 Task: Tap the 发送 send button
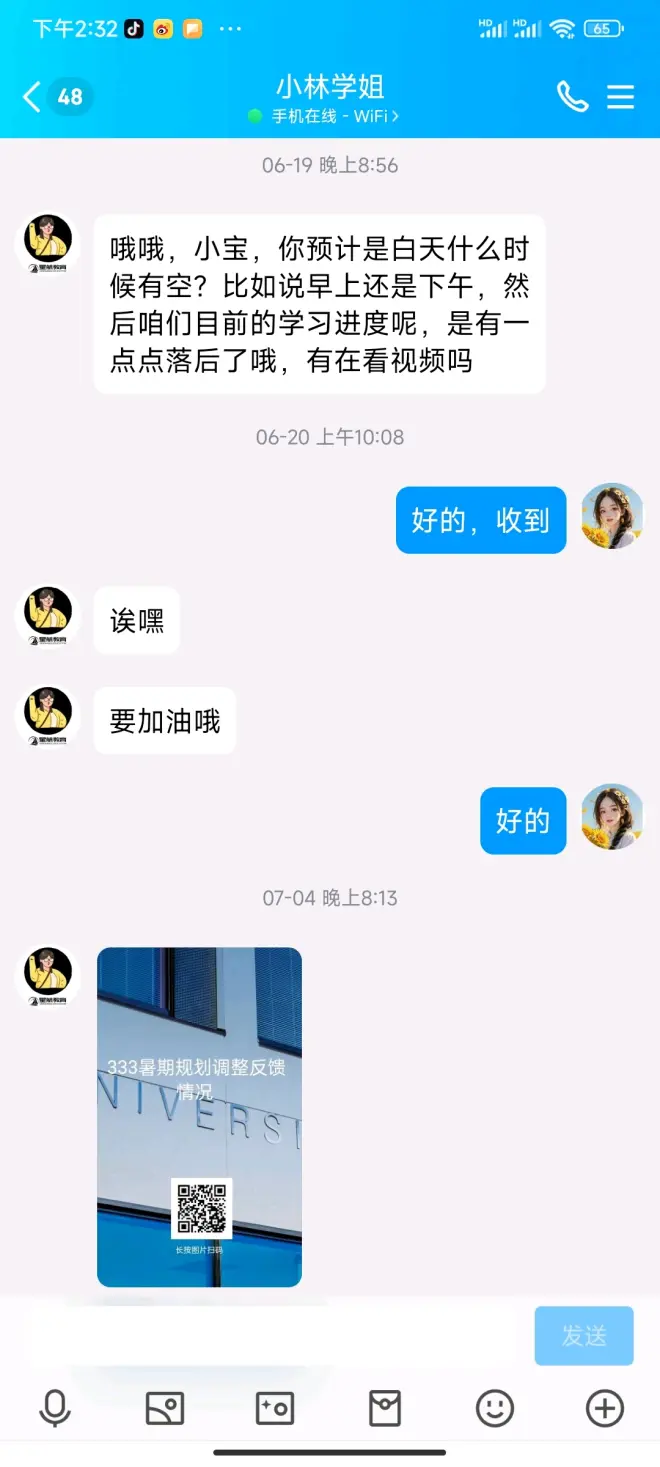tap(584, 1335)
